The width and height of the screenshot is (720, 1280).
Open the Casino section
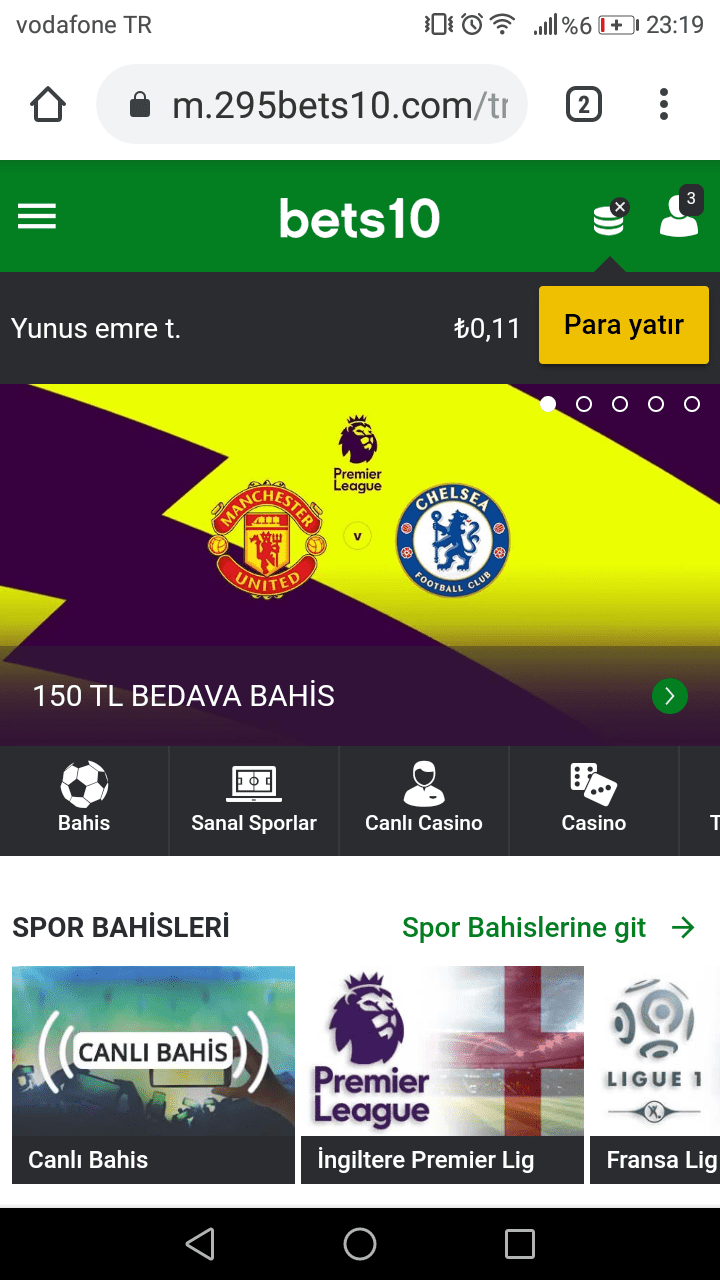pos(594,800)
